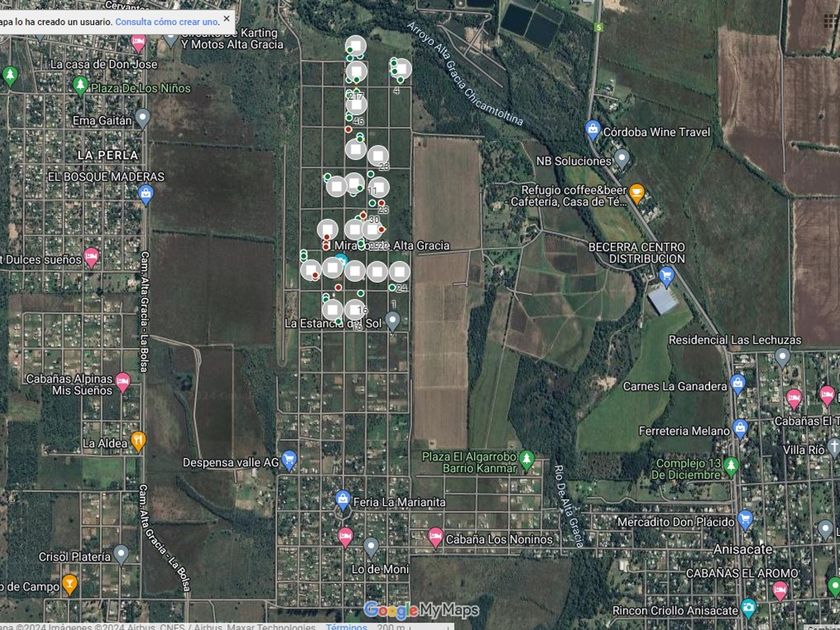The width and height of the screenshot is (840, 630).
Task: Open Refugio coffee&beer place pin
Action: click(636, 193)
